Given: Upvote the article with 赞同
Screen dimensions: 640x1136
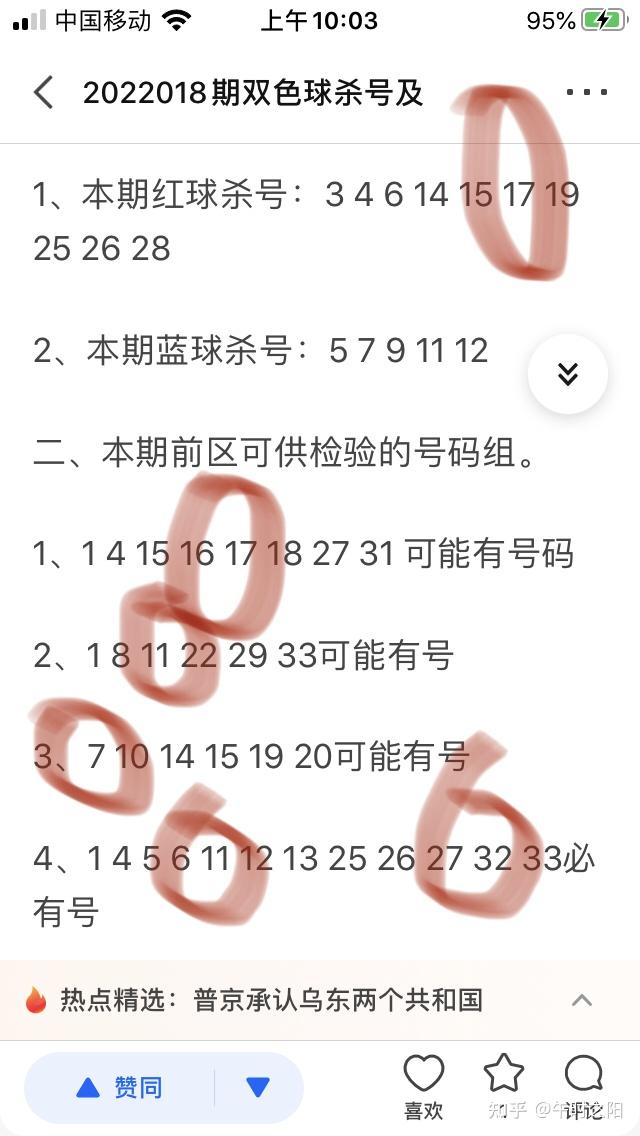Looking at the screenshot, I should (x=120, y=1087).
